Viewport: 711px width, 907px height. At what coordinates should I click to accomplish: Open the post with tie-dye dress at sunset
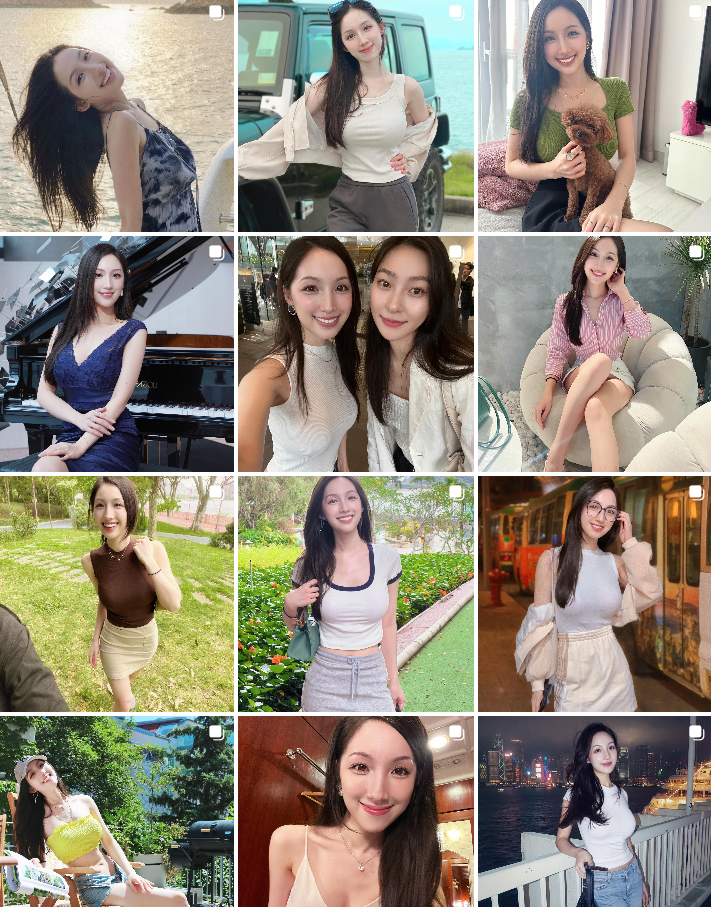pos(117,116)
